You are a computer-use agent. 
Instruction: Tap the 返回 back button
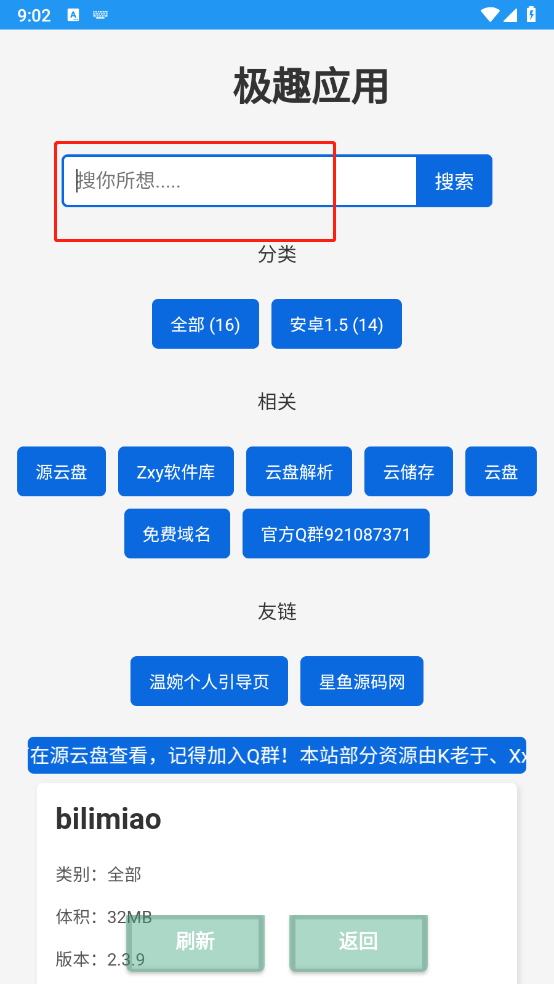(358, 942)
